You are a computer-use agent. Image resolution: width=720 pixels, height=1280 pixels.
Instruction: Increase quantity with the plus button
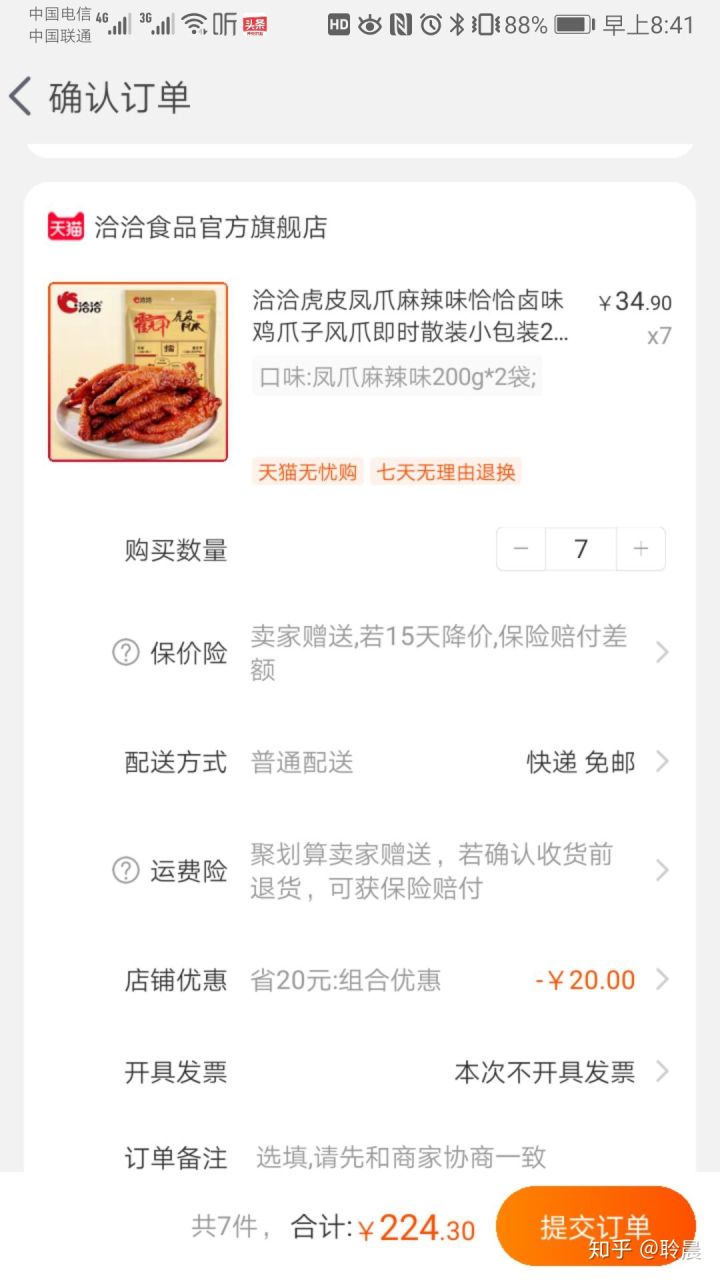coord(640,548)
